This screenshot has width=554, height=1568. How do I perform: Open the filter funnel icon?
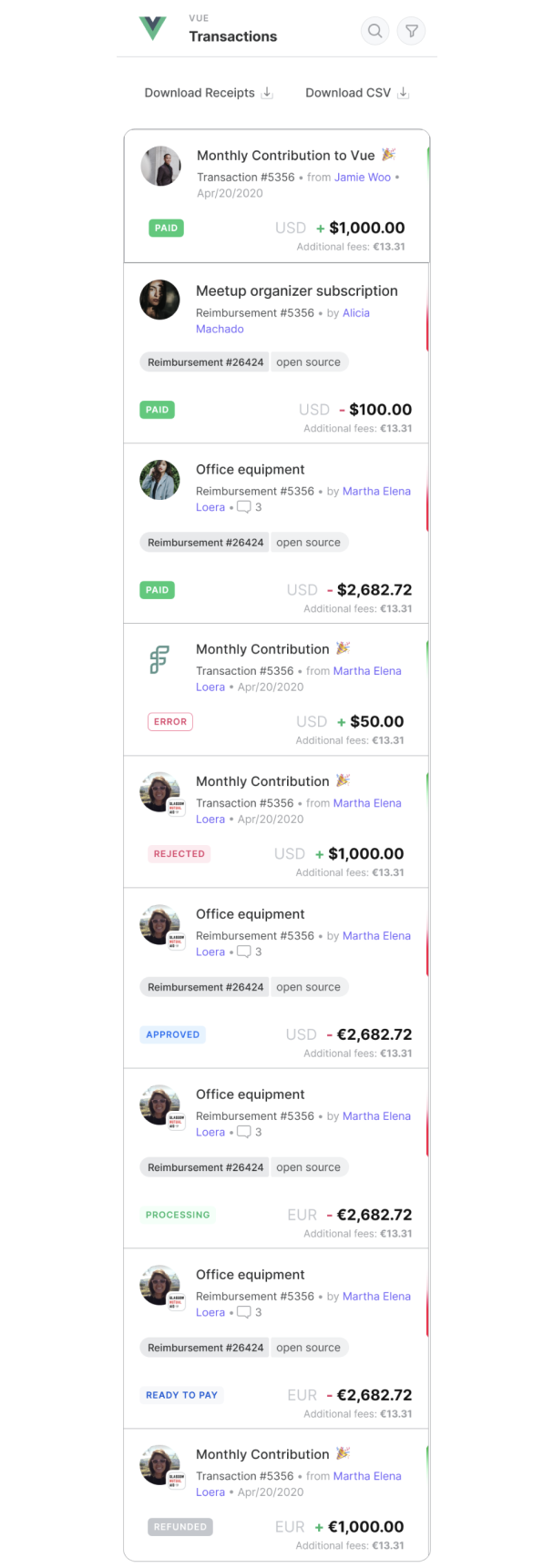(x=412, y=31)
